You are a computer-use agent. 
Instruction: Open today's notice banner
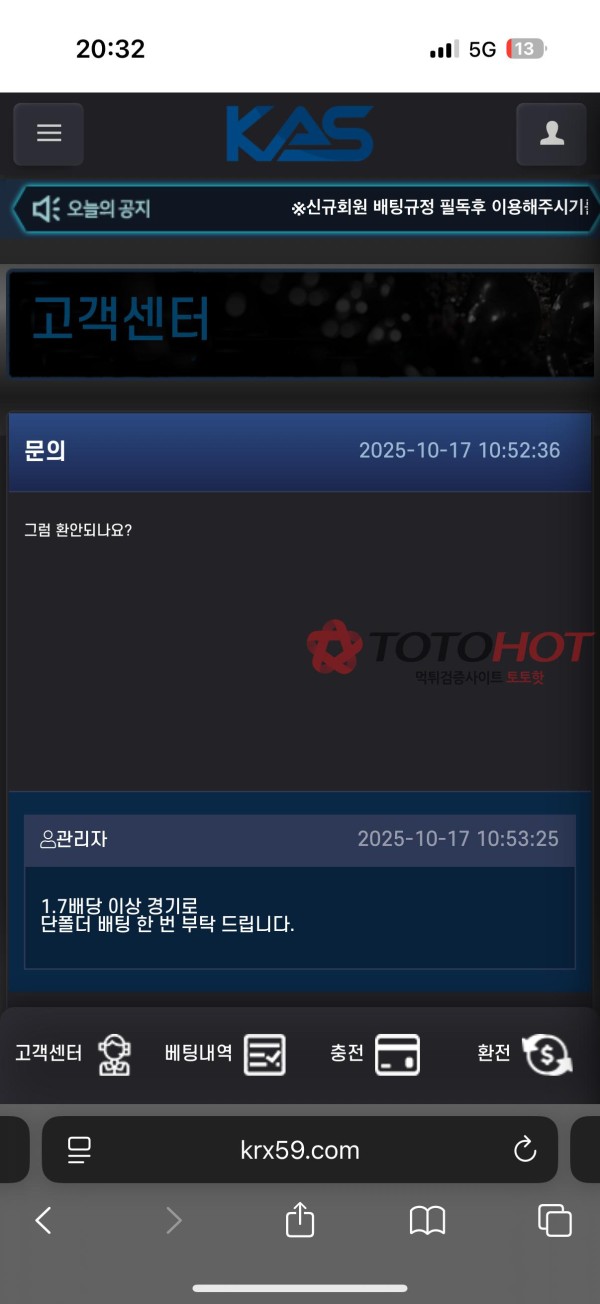pos(300,208)
